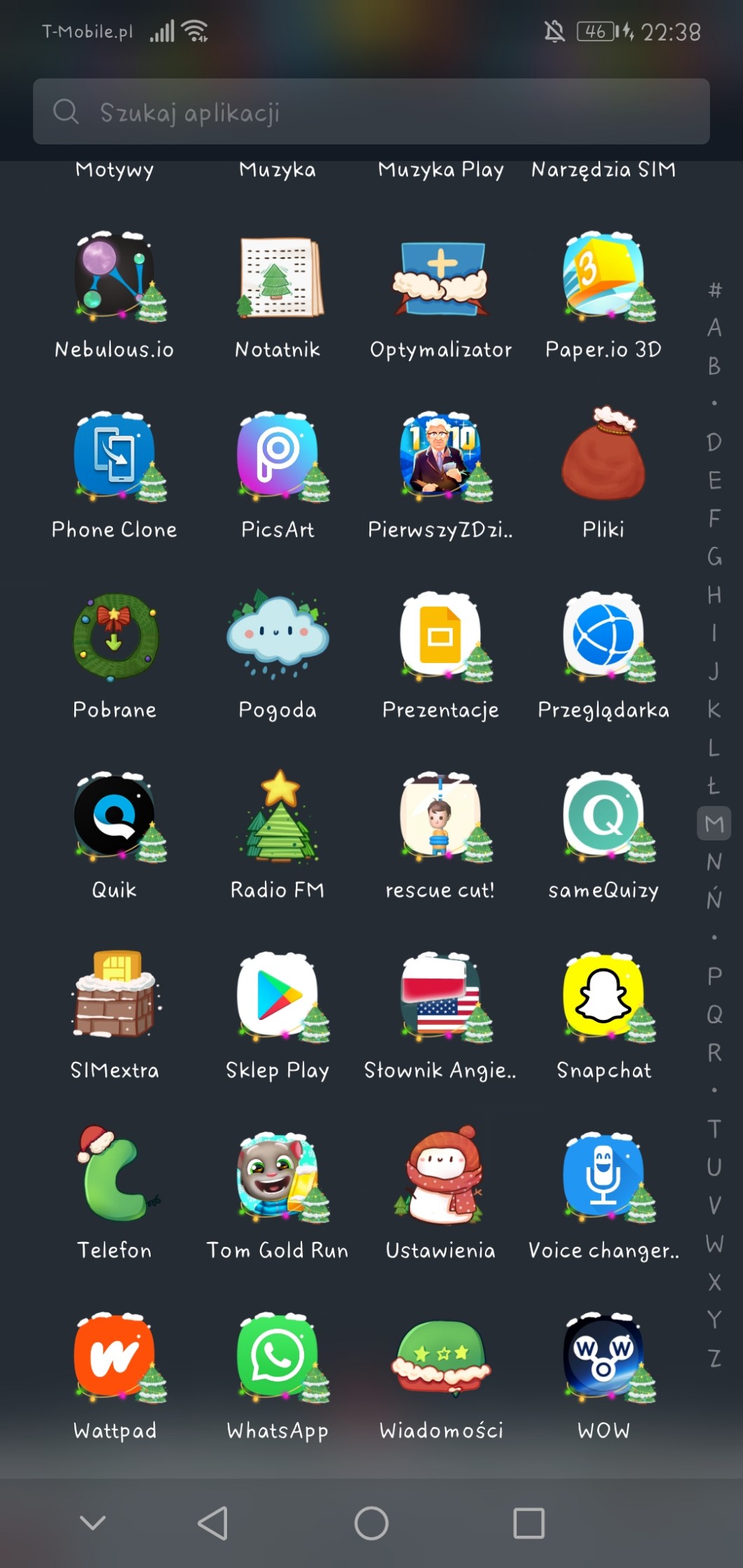Launch Przeglądarka browser

[603, 636]
